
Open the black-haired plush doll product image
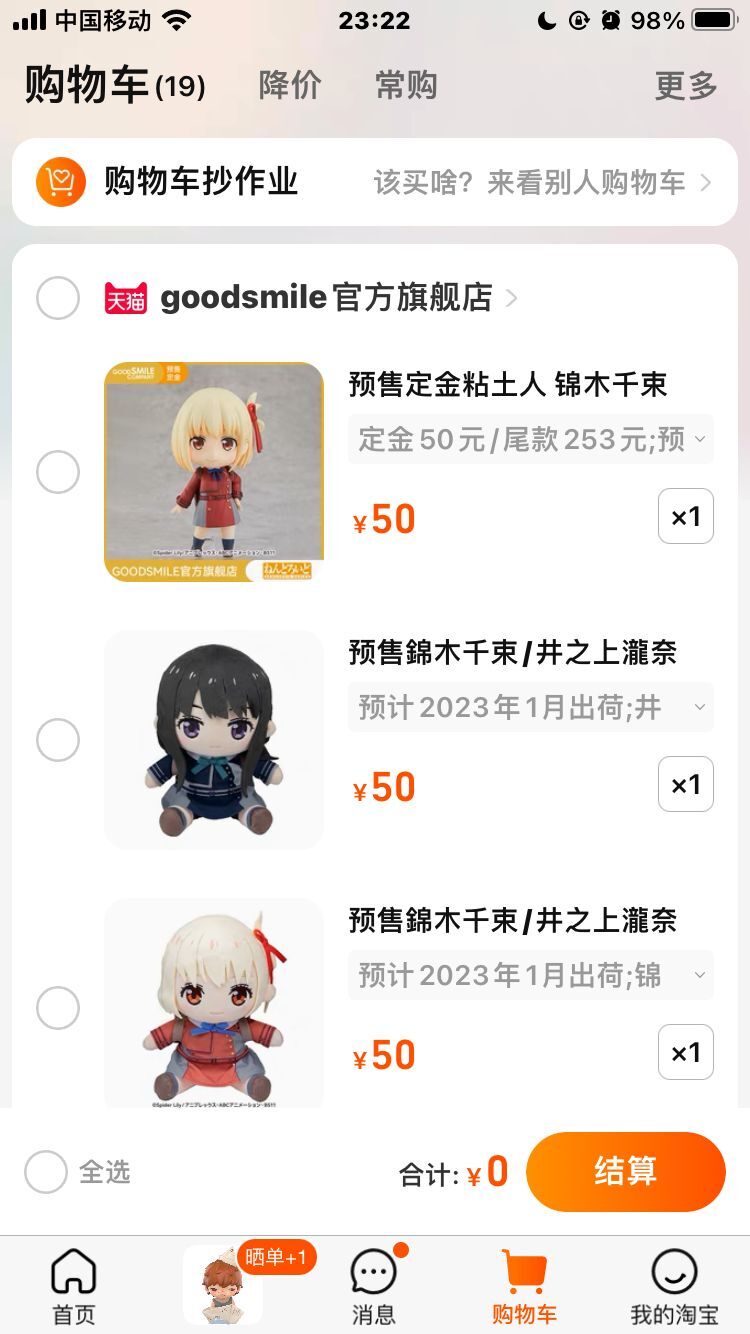(x=214, y=740)
